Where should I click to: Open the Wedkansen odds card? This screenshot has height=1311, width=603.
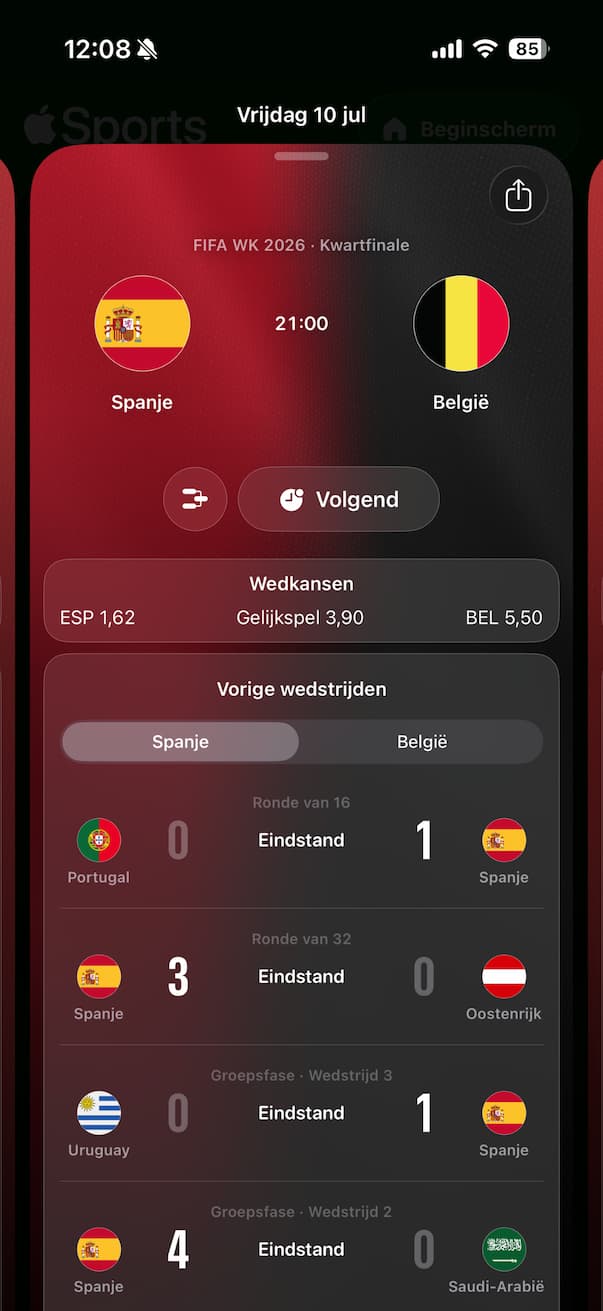(301, 600)
